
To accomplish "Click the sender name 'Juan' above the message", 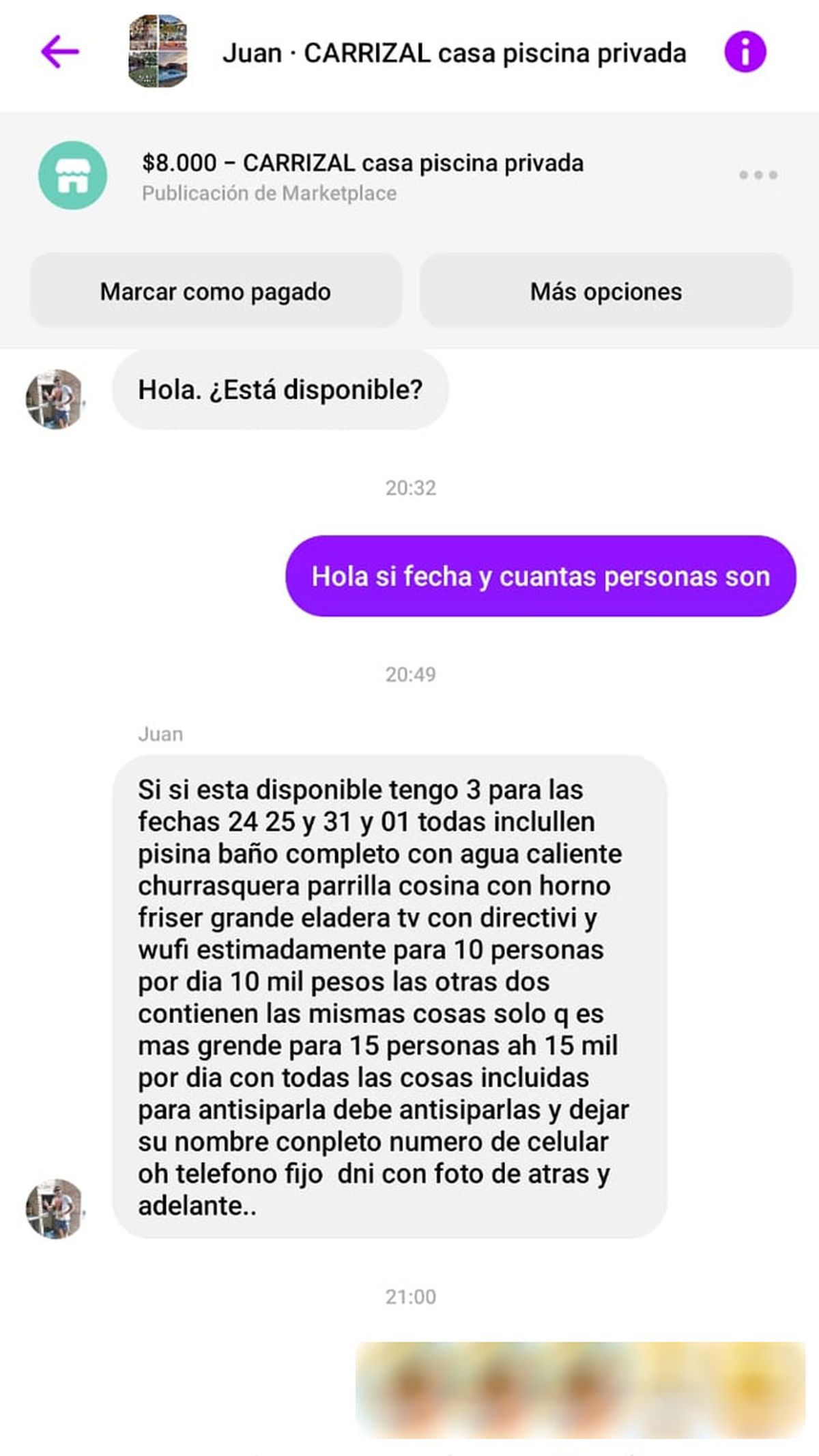I will coord(158,734).
